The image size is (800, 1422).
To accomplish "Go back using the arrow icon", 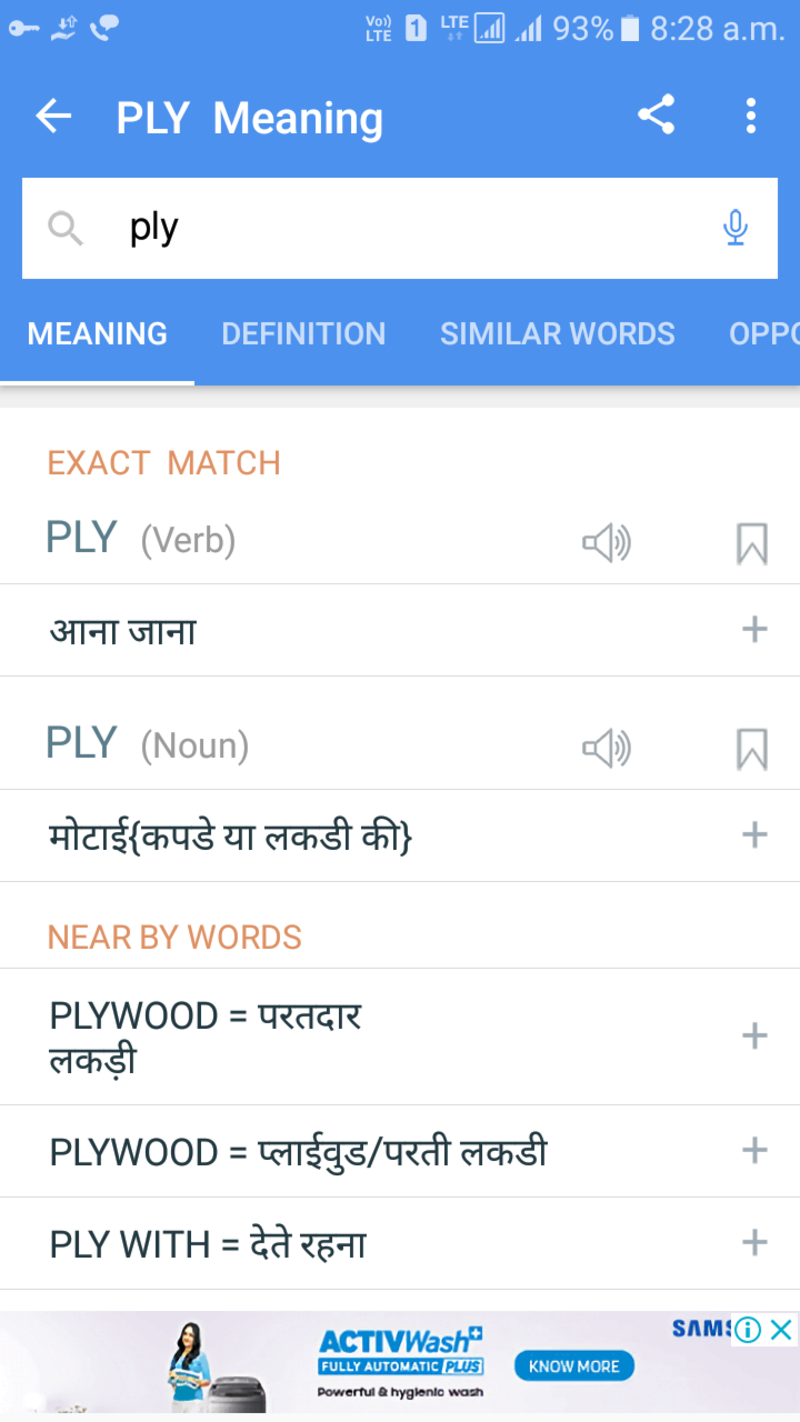I will click(x=54, y=117).
